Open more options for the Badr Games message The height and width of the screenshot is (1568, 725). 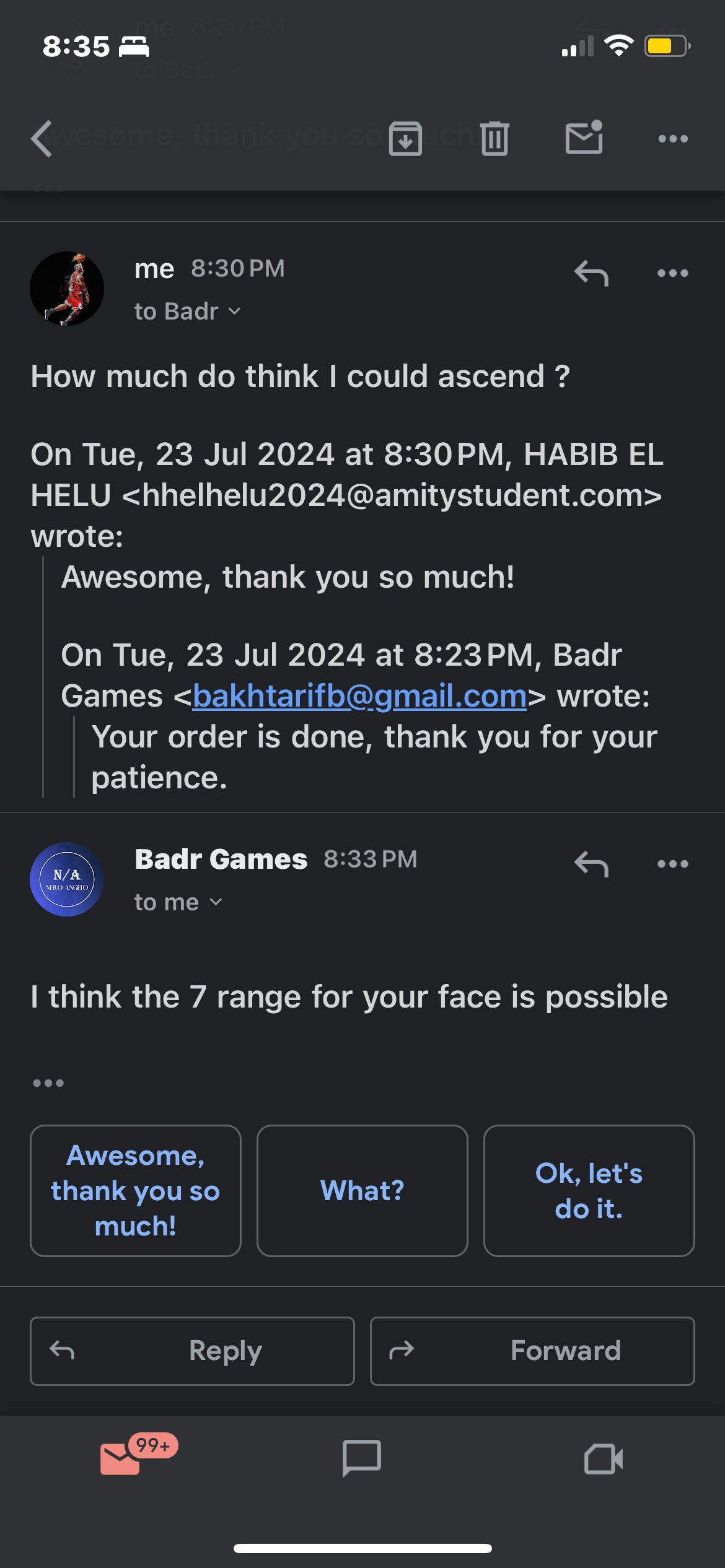(x=673, y=864)
